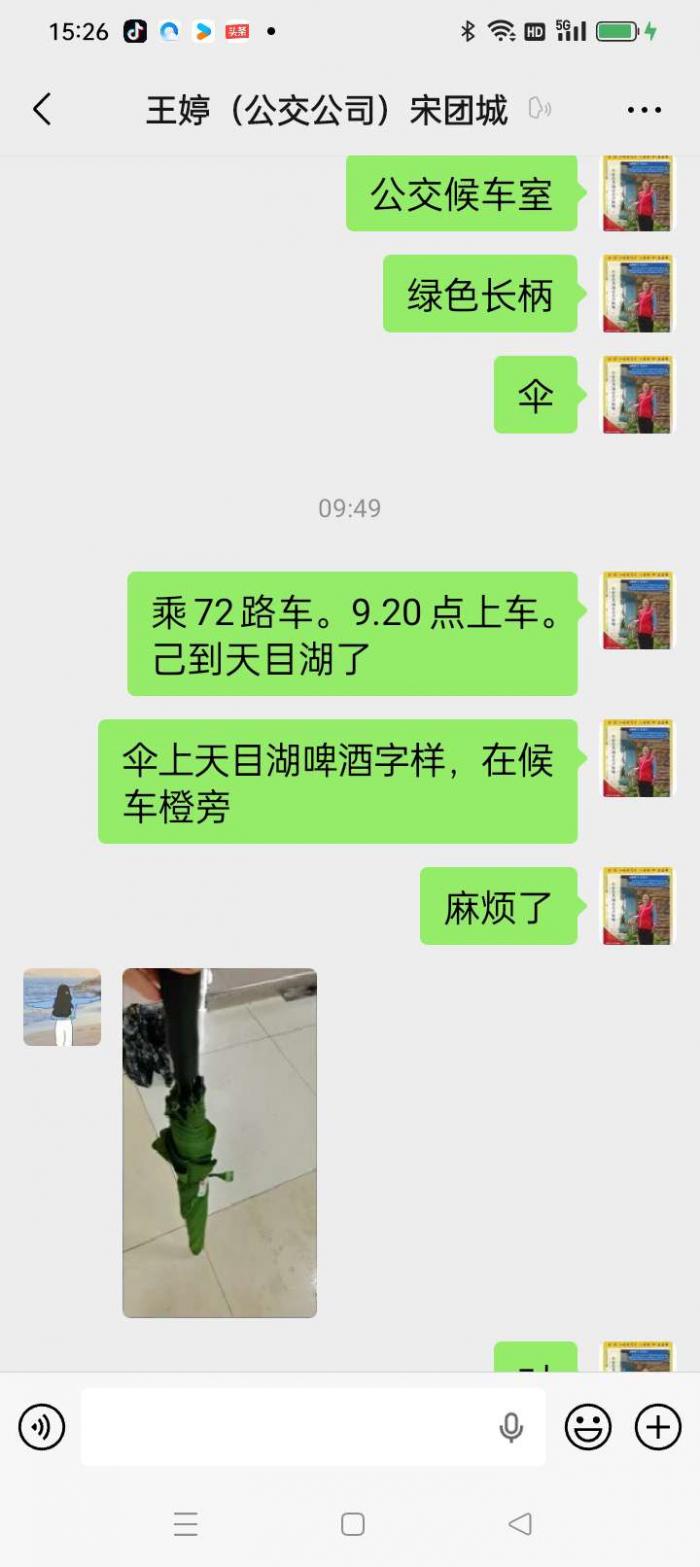Focus the message text field
700x1567 pixels.
[x=290, y=1427]
